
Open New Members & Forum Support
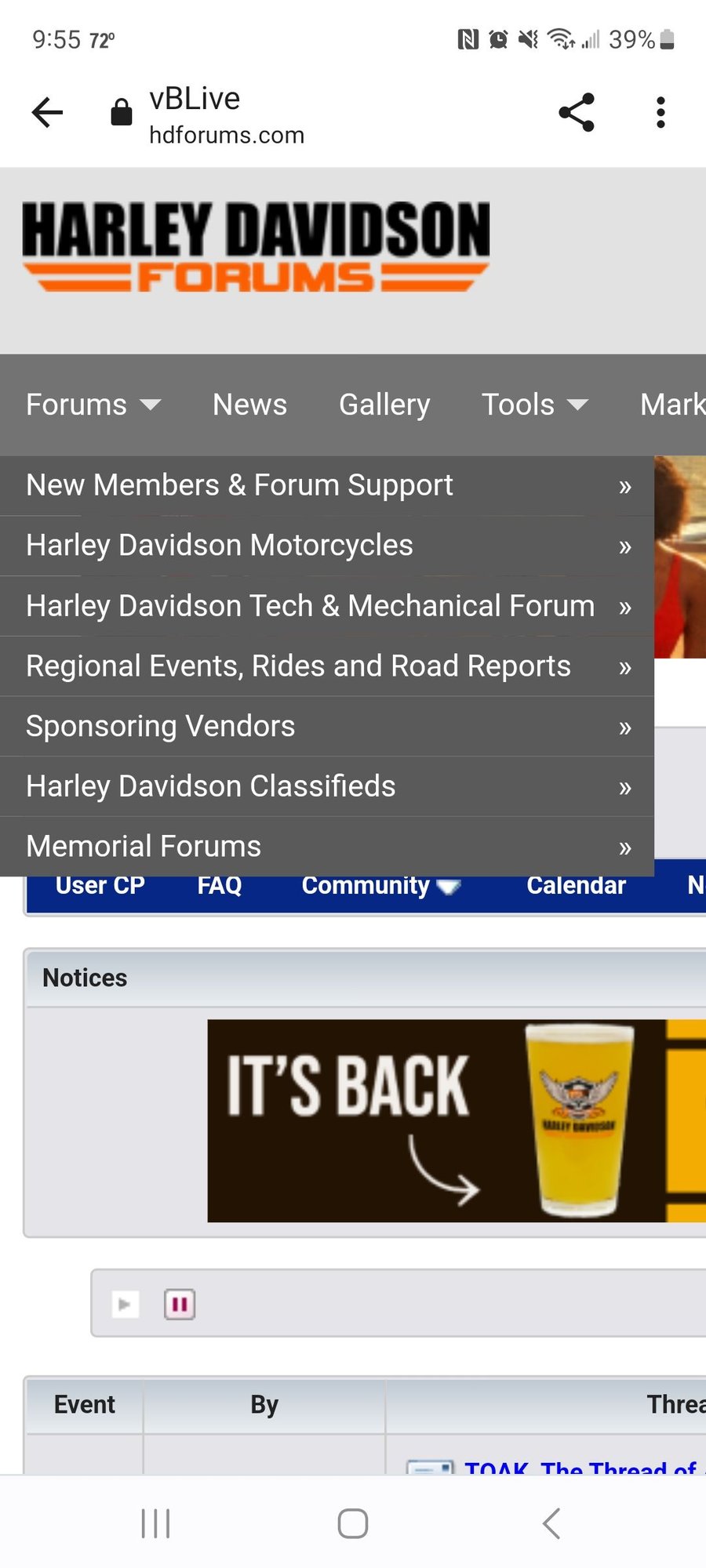click(239, 485)
